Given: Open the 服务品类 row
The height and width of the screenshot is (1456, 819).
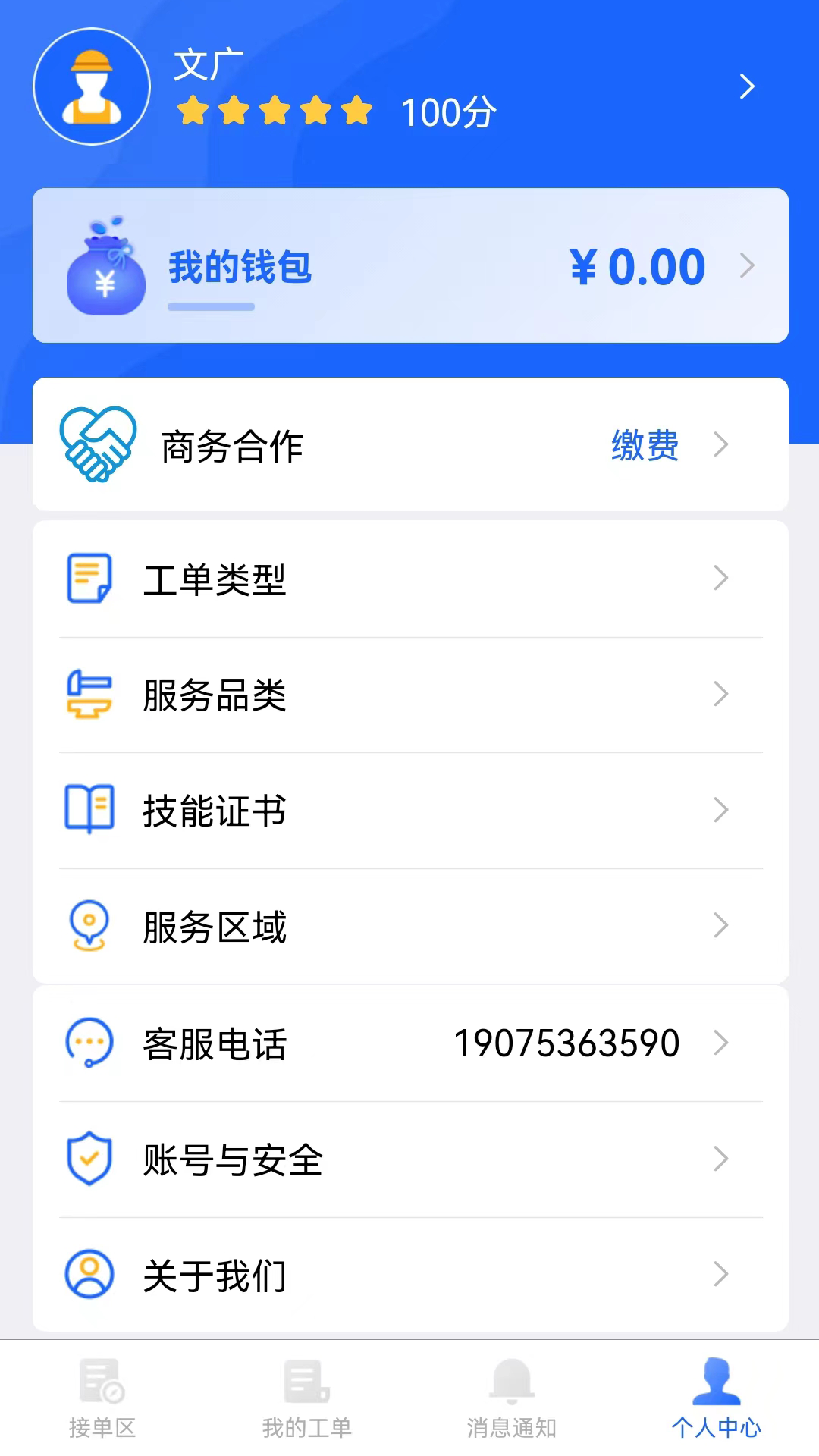Looking at the screenshot, I should point(410,695).
